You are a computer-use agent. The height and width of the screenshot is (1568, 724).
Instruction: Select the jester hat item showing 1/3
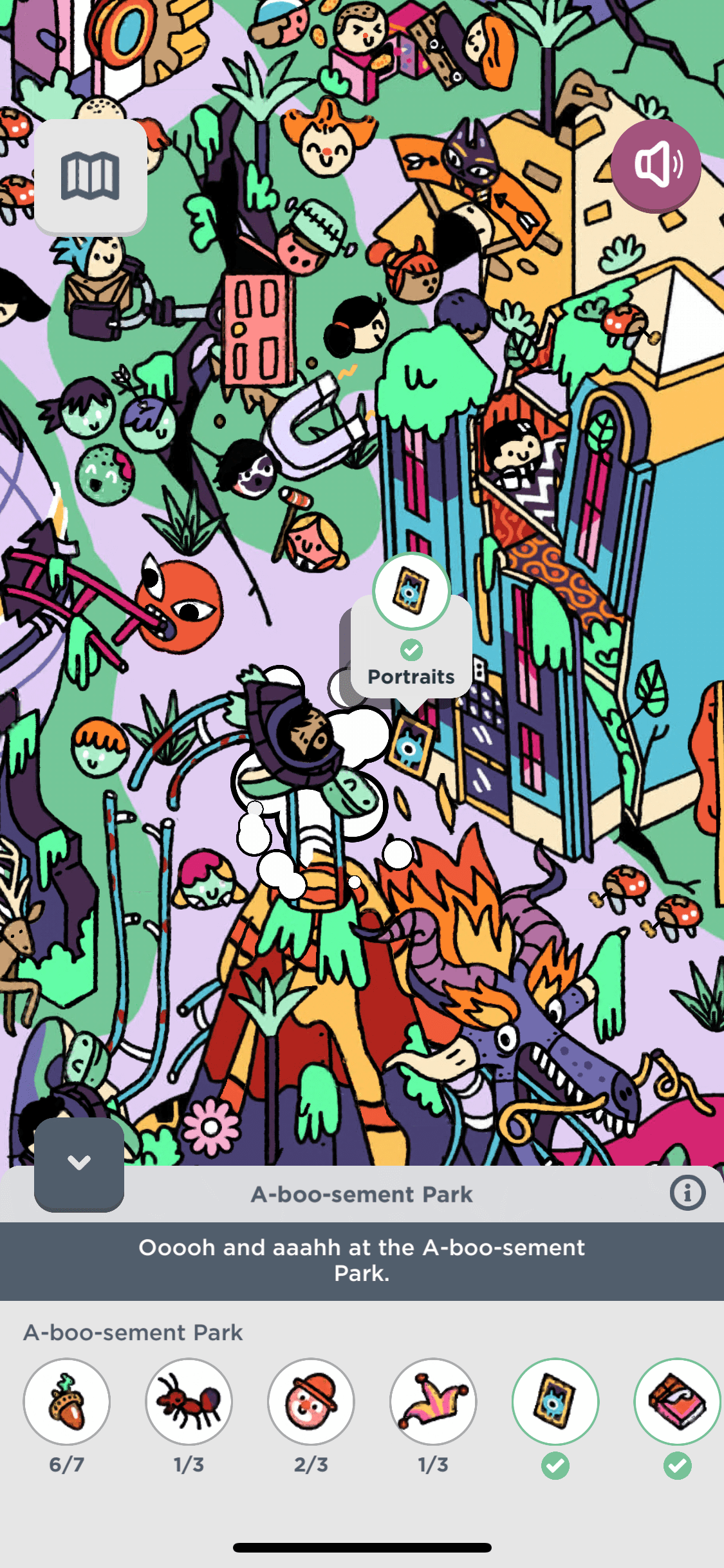[433, 1401]
